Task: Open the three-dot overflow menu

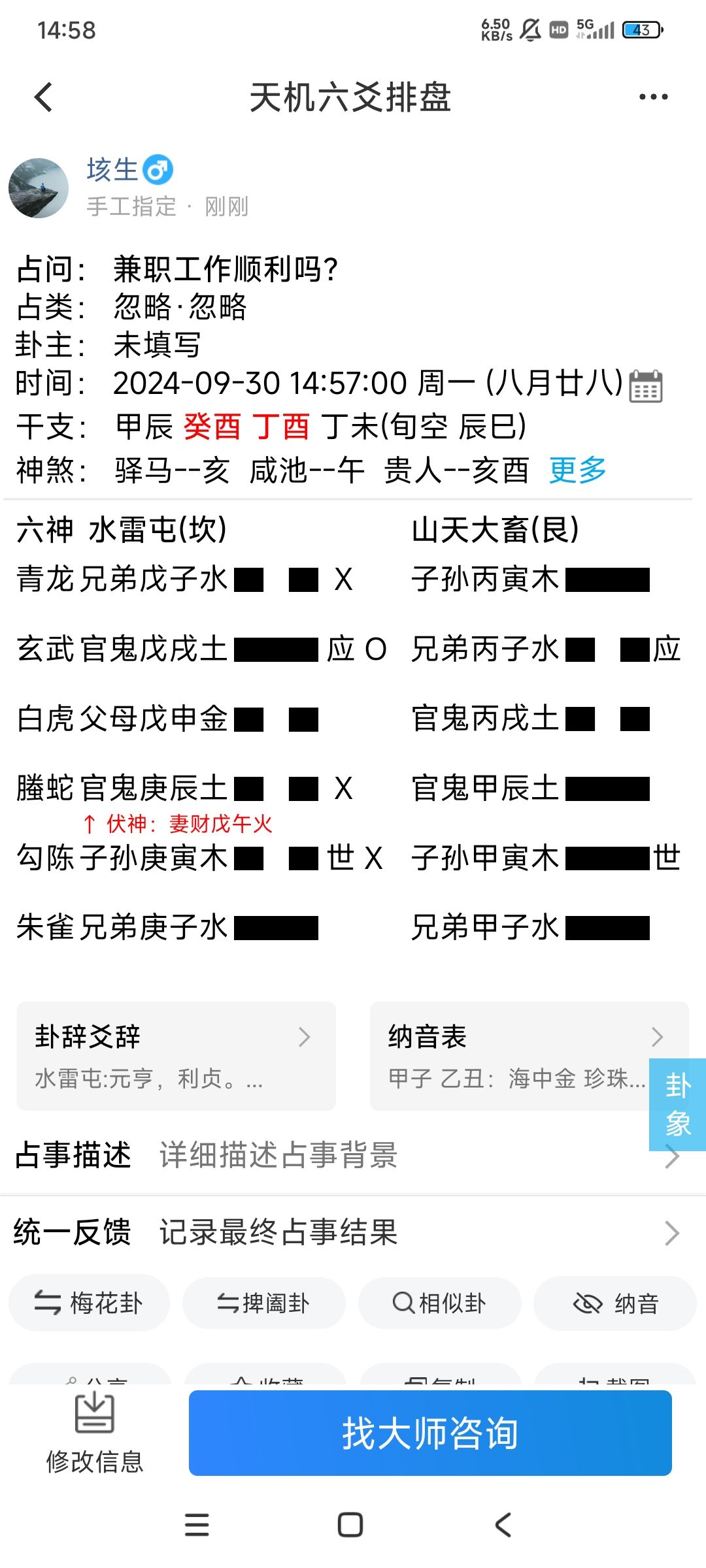Action: click(x=653, y=97)
